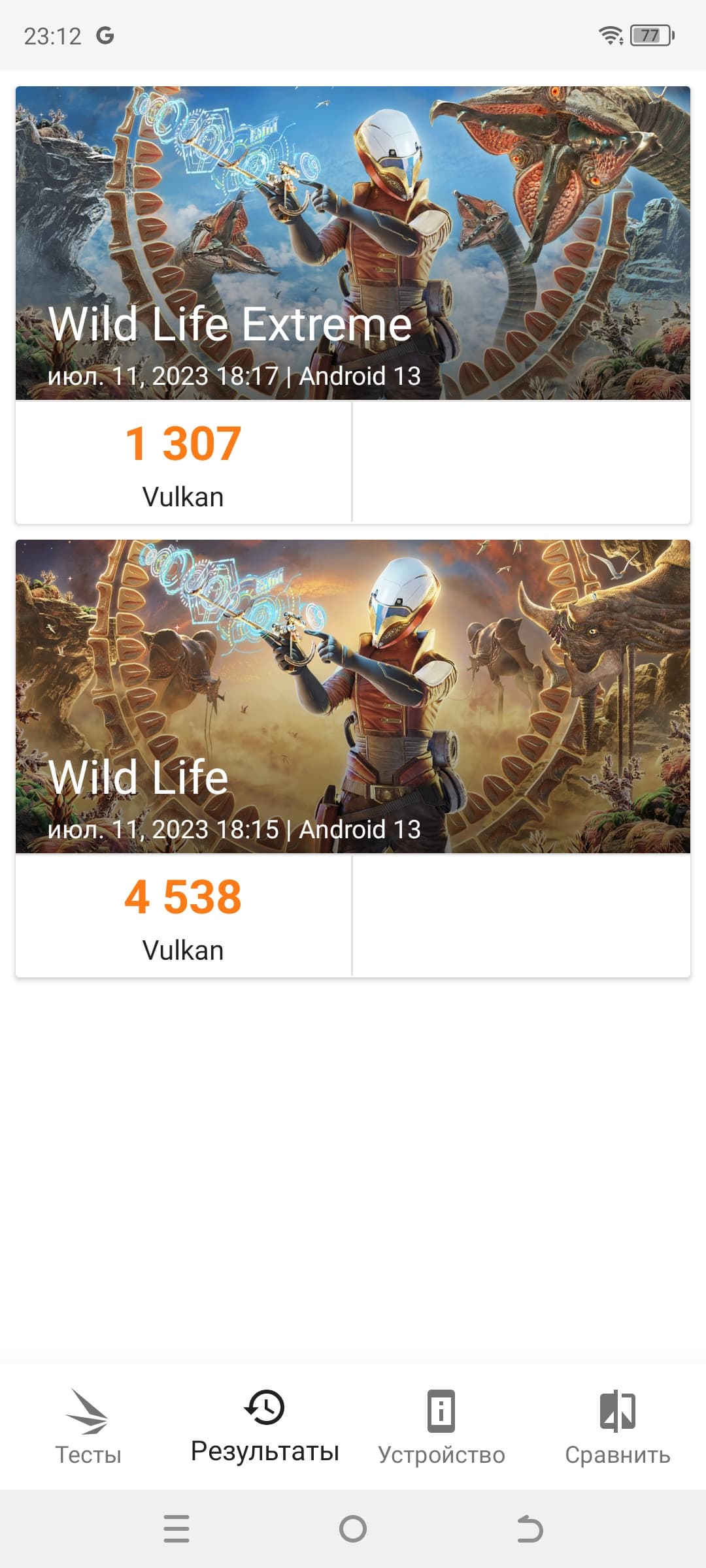This screenshot has height=1568, width=706.
Task: Select the Результаты tab
Action: [265, 1428]
